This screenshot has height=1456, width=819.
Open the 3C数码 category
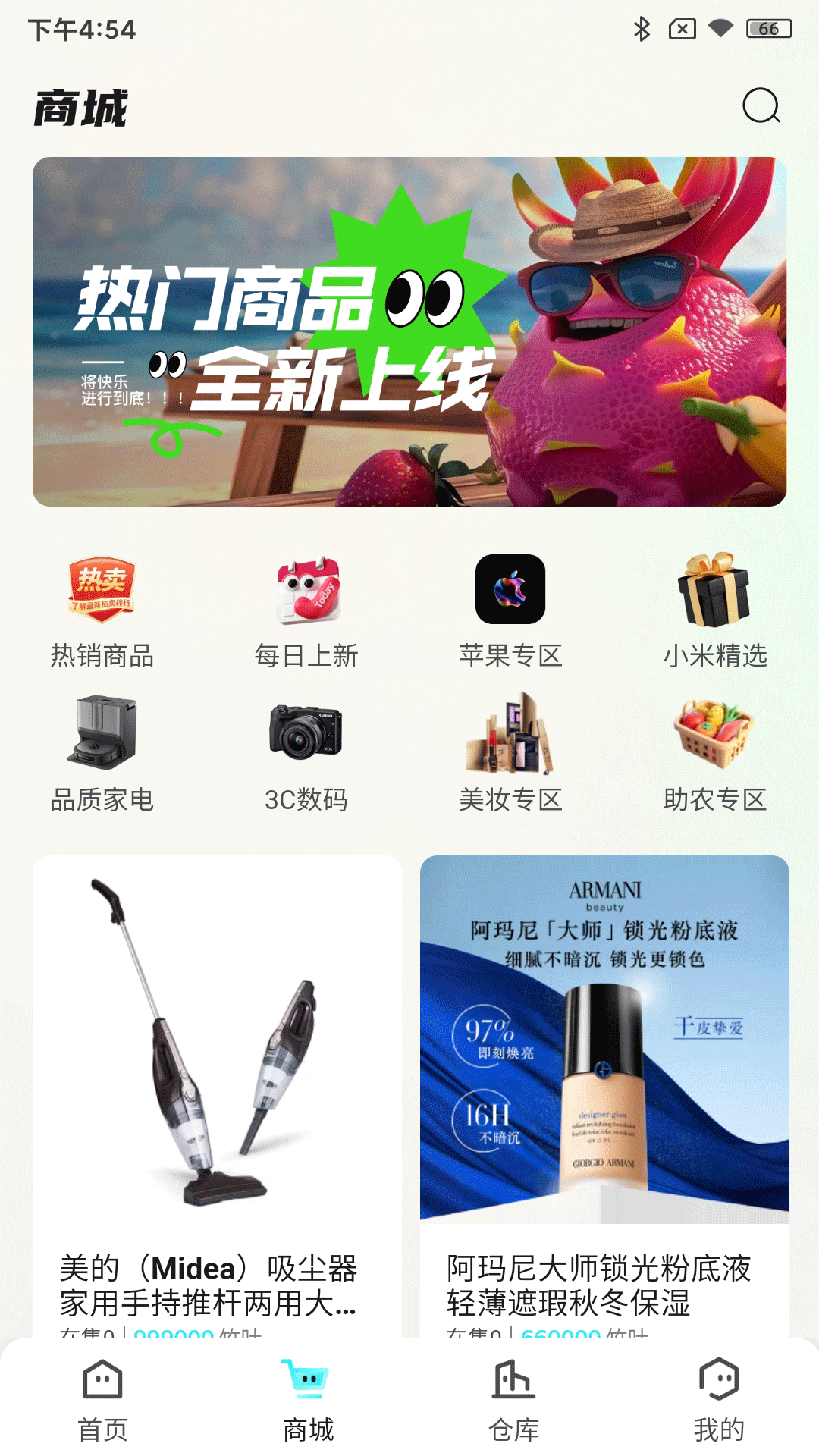[306, 755]
